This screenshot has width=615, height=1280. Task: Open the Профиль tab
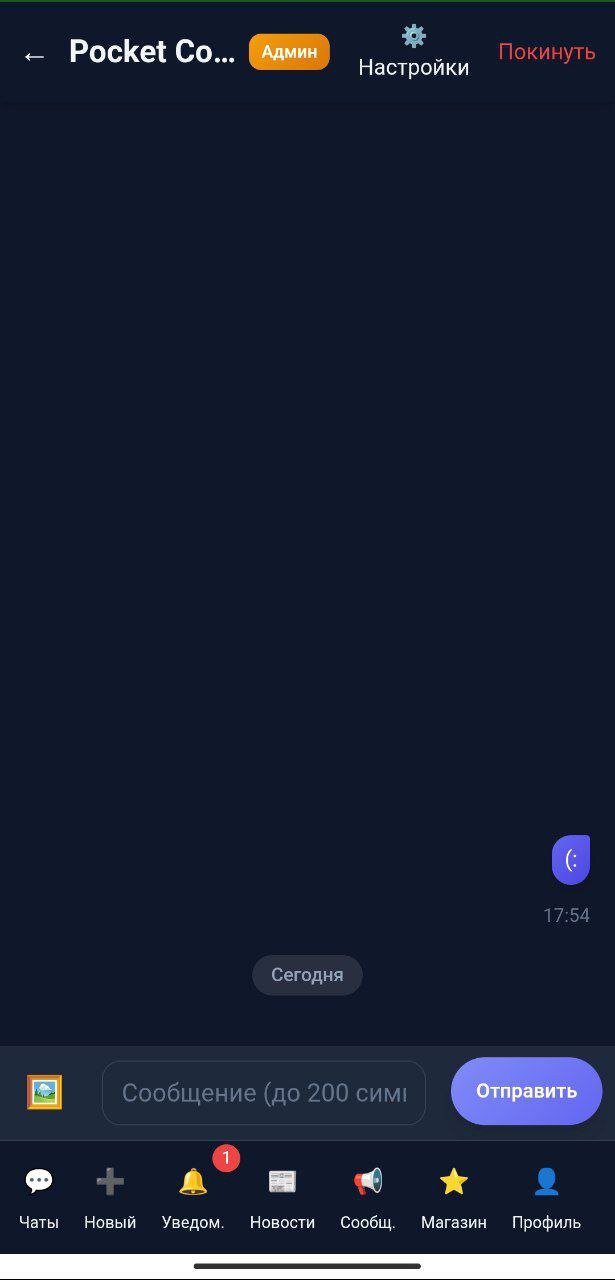click(x=546, y=1198)
